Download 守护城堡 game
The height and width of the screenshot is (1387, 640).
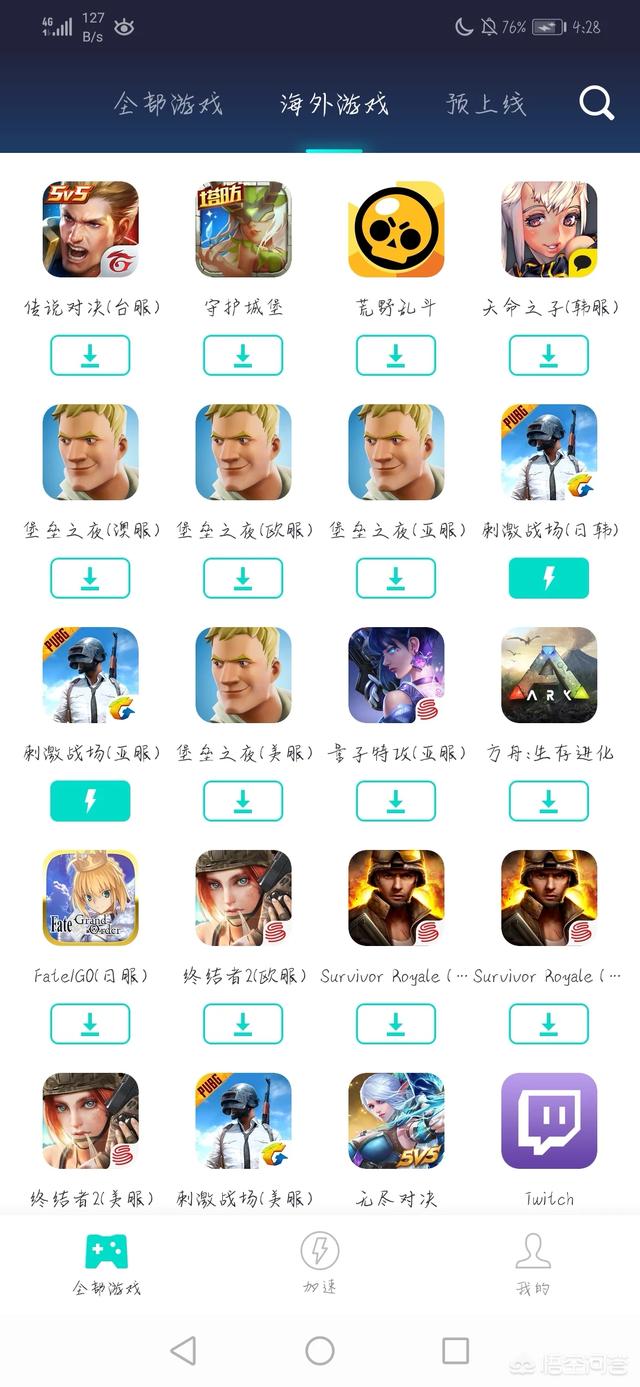(243, 355)
